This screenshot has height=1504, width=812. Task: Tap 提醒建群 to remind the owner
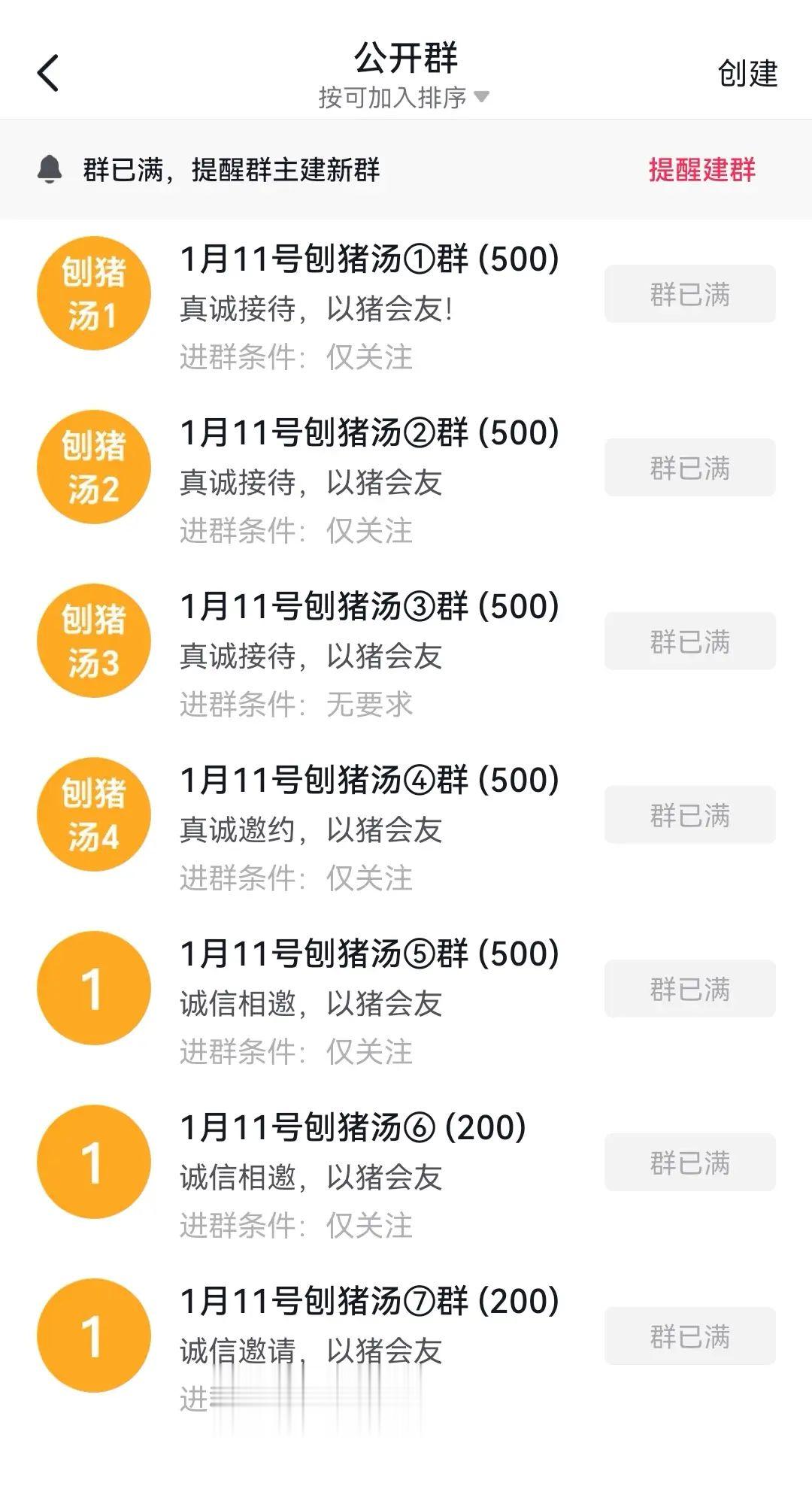click(x=701, y=170)
